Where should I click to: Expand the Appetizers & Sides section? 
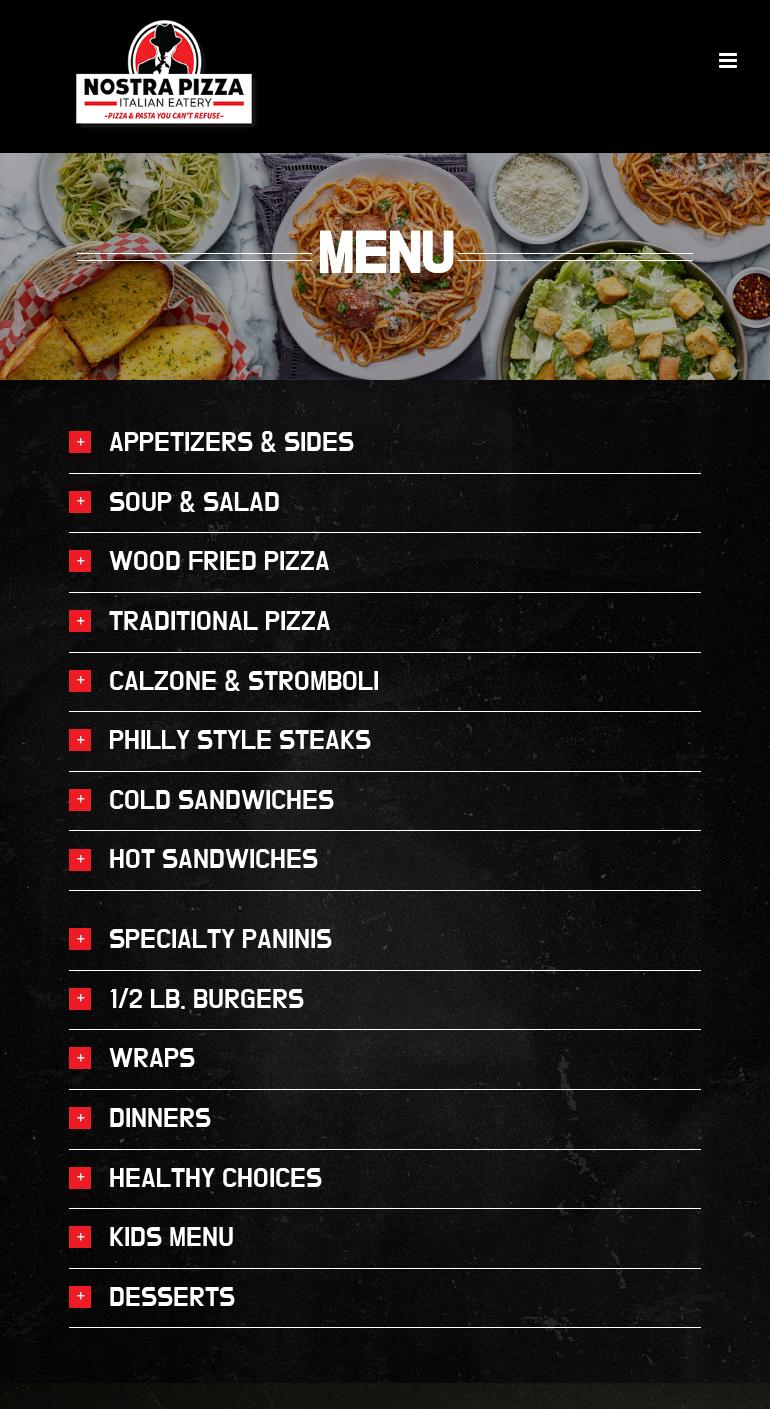coord(385,442)
